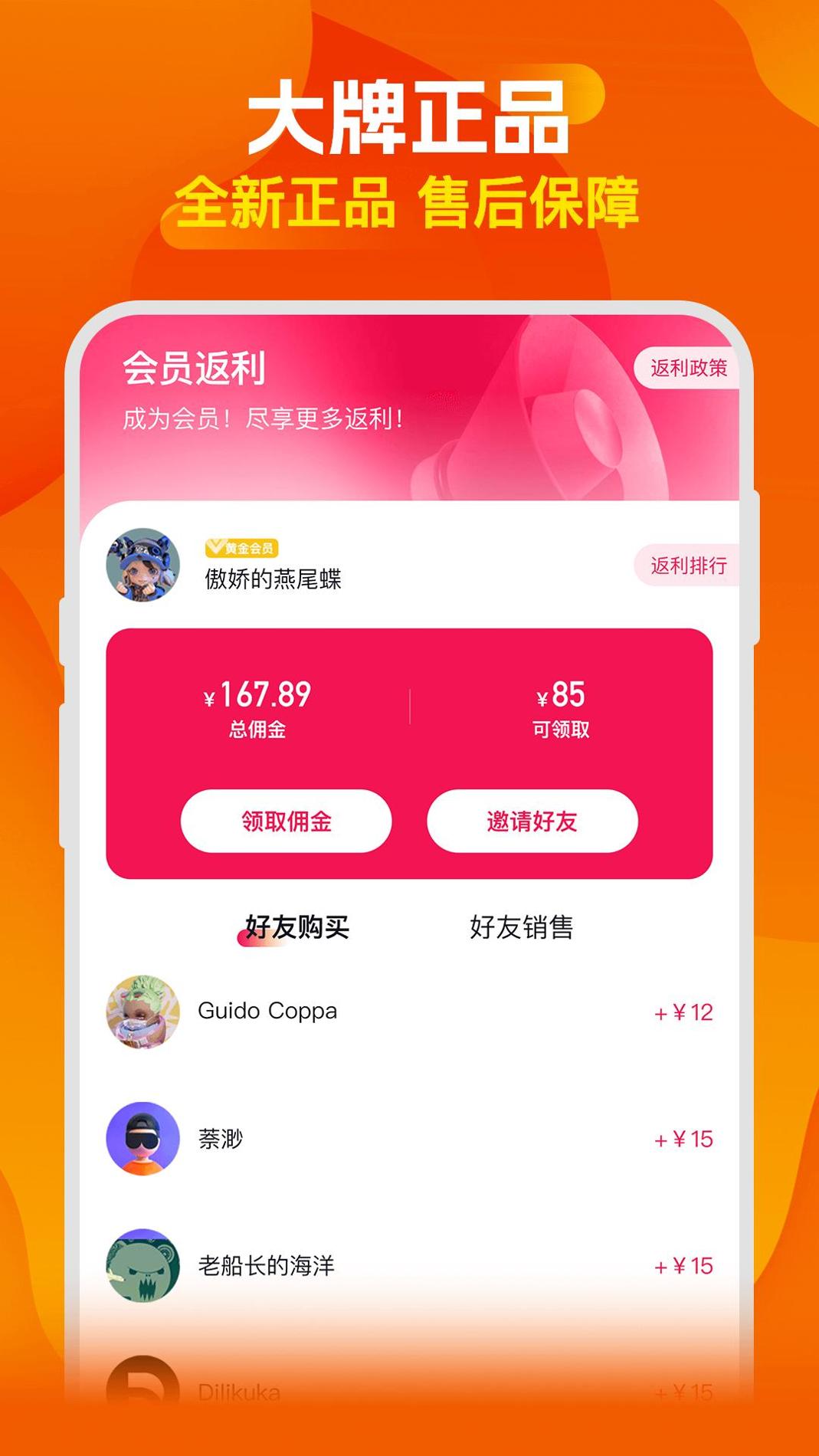This screenshot has height=1456, width=819.
Task: Tap the +¥15 rebate beside 萘渺
Action: [x=683, y=1140]
